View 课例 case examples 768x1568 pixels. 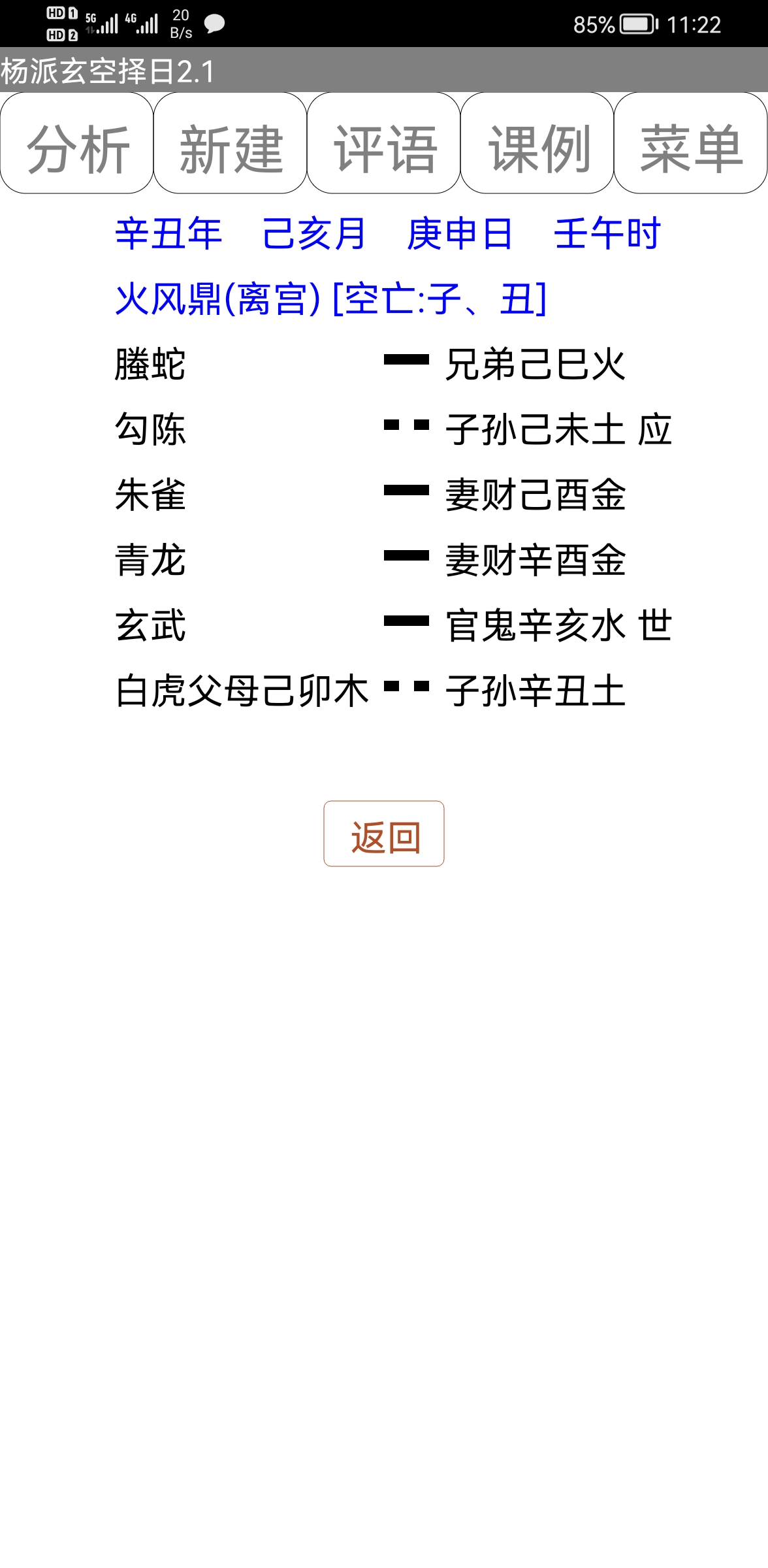click(537, 143)
